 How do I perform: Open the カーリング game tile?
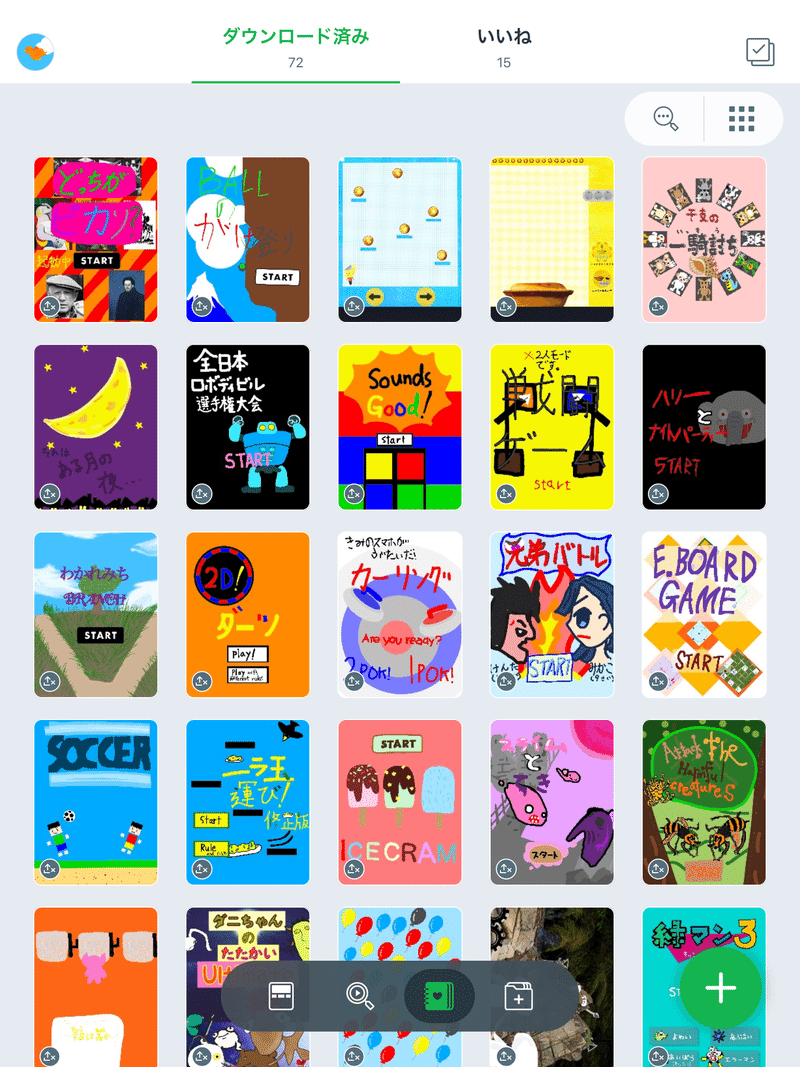point(400,614)
